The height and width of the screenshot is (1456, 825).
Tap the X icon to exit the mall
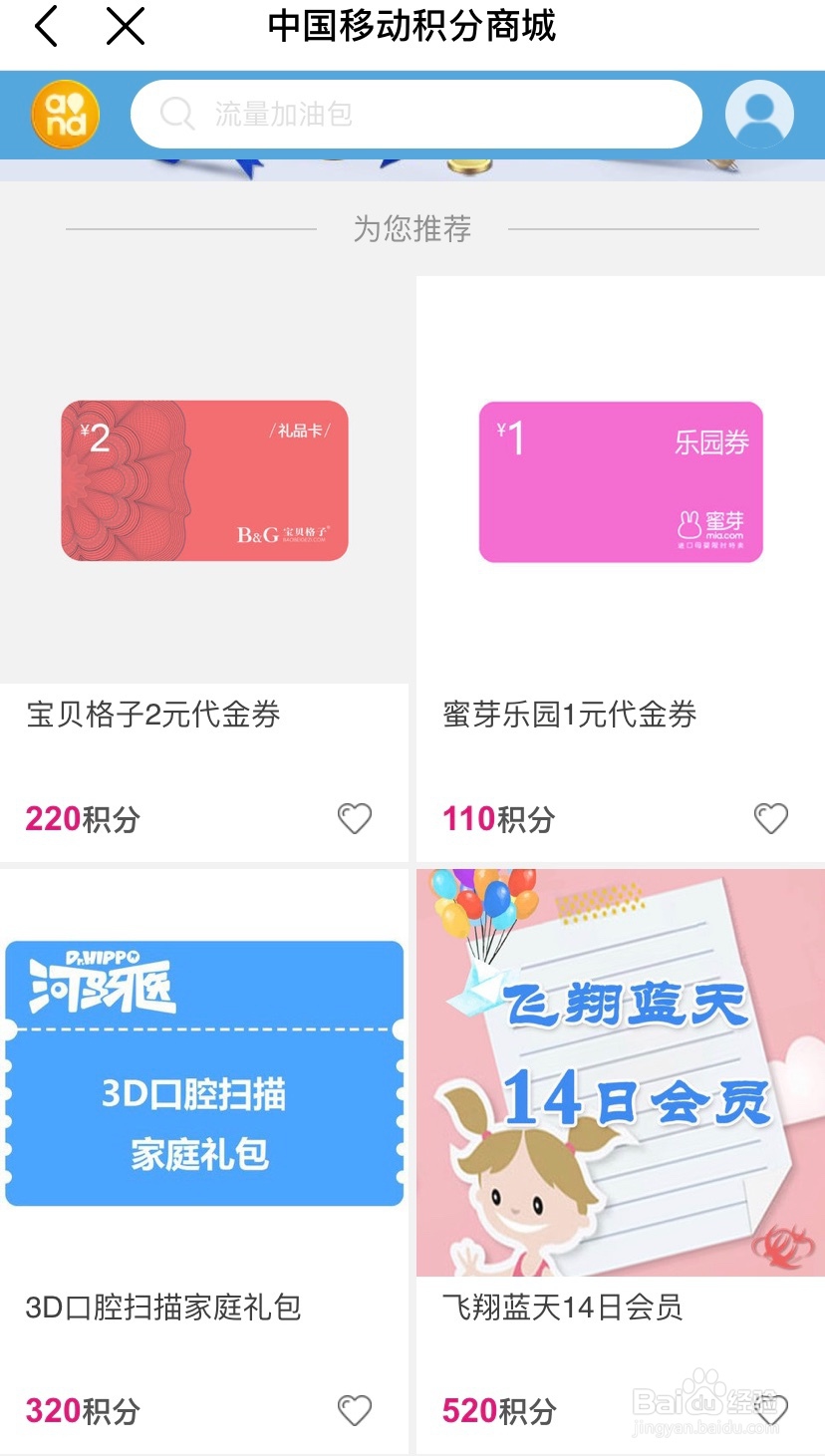click(124, 27)
